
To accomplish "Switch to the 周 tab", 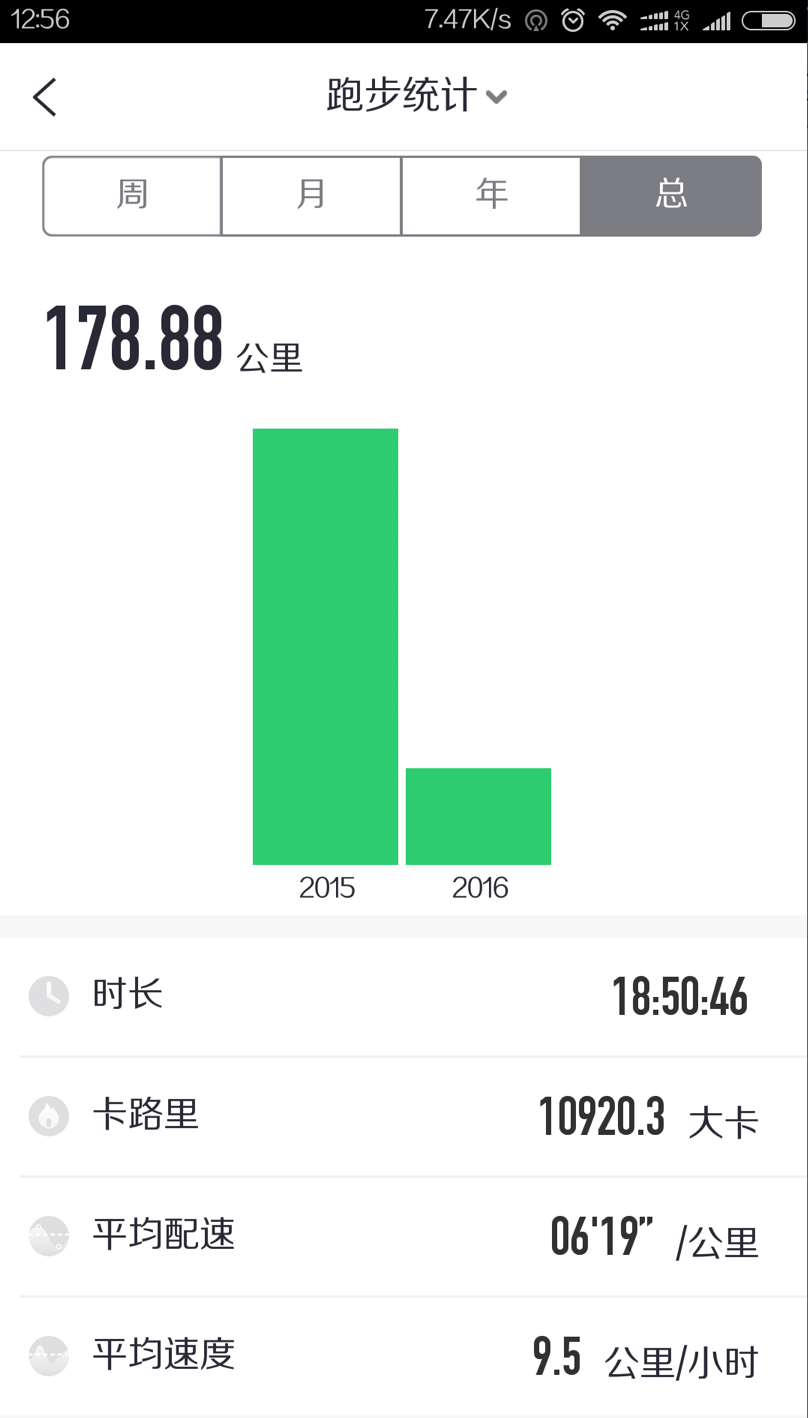I will (x=132, y=196).
